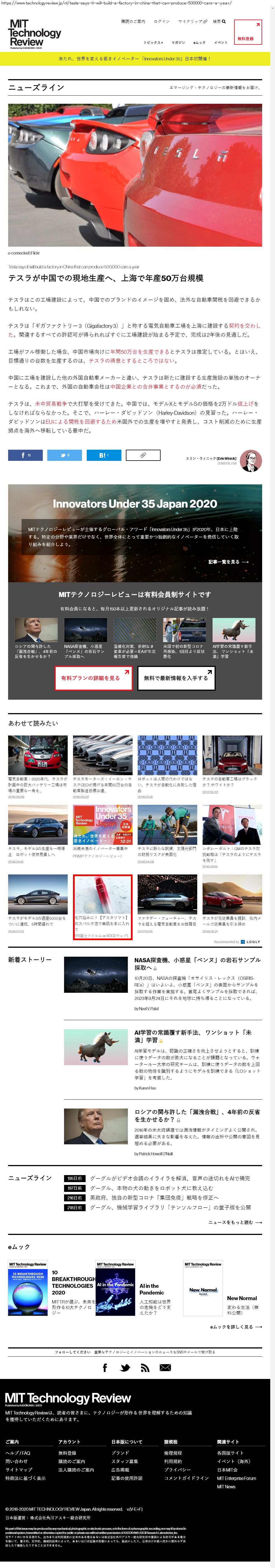Screen dimensions: 275x1568
Task: Open ニュースをもっと読む link
Action: [x=235, y=1222]
